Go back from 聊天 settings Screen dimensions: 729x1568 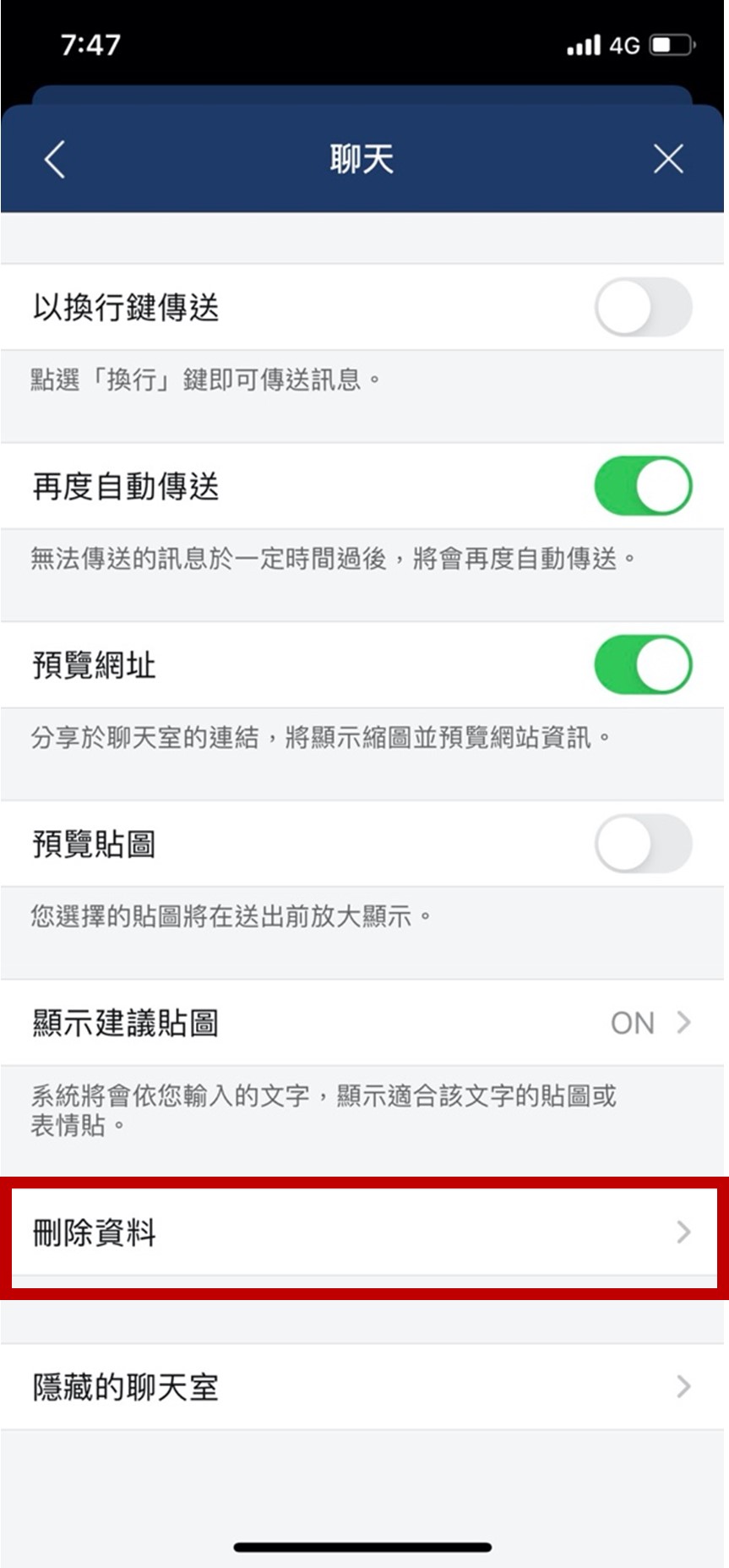55,159
